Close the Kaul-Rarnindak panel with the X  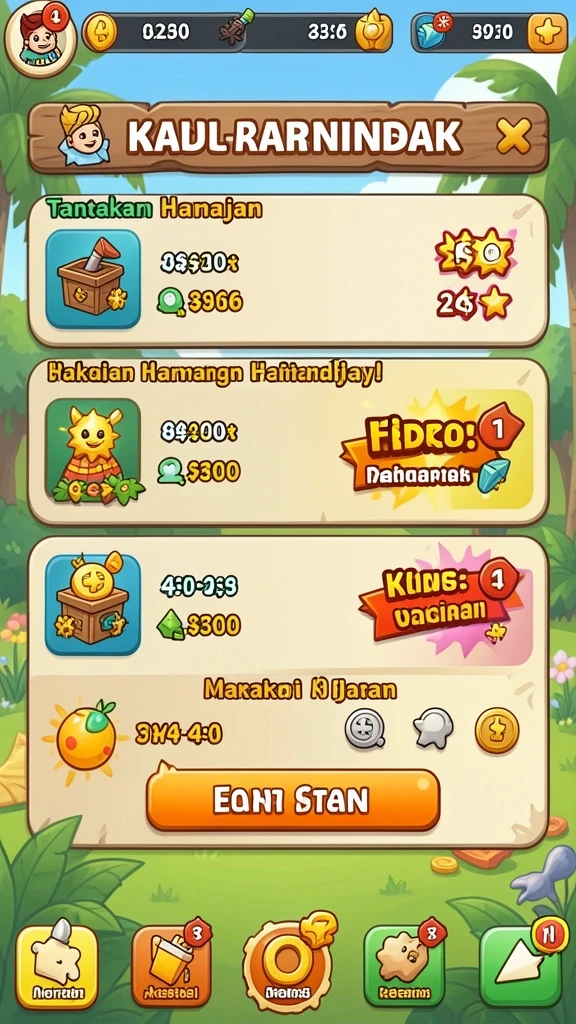click(513, 136)
